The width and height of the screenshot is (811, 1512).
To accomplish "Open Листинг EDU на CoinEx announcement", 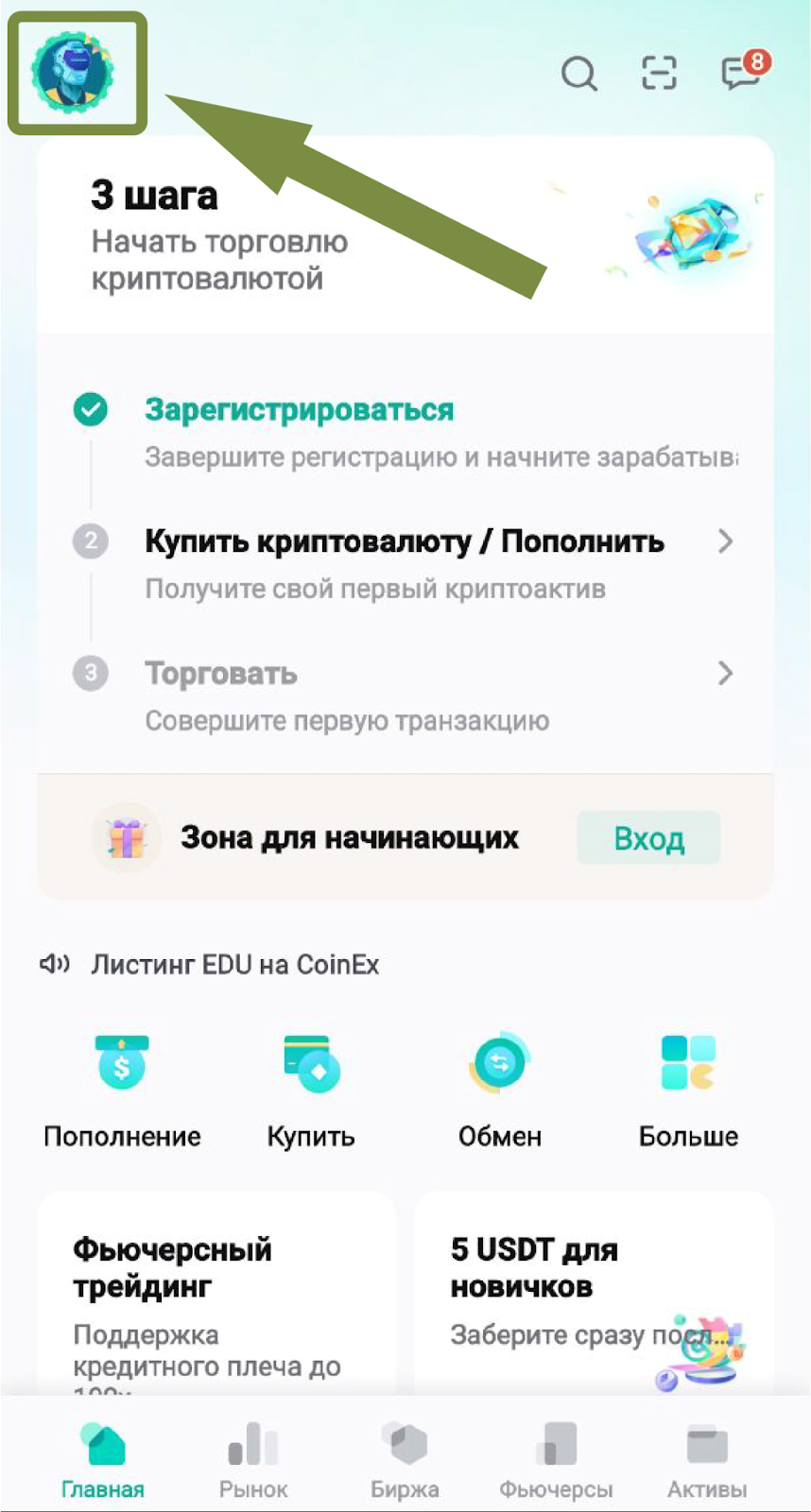I will pyautogui.click(x=234, y=965).
